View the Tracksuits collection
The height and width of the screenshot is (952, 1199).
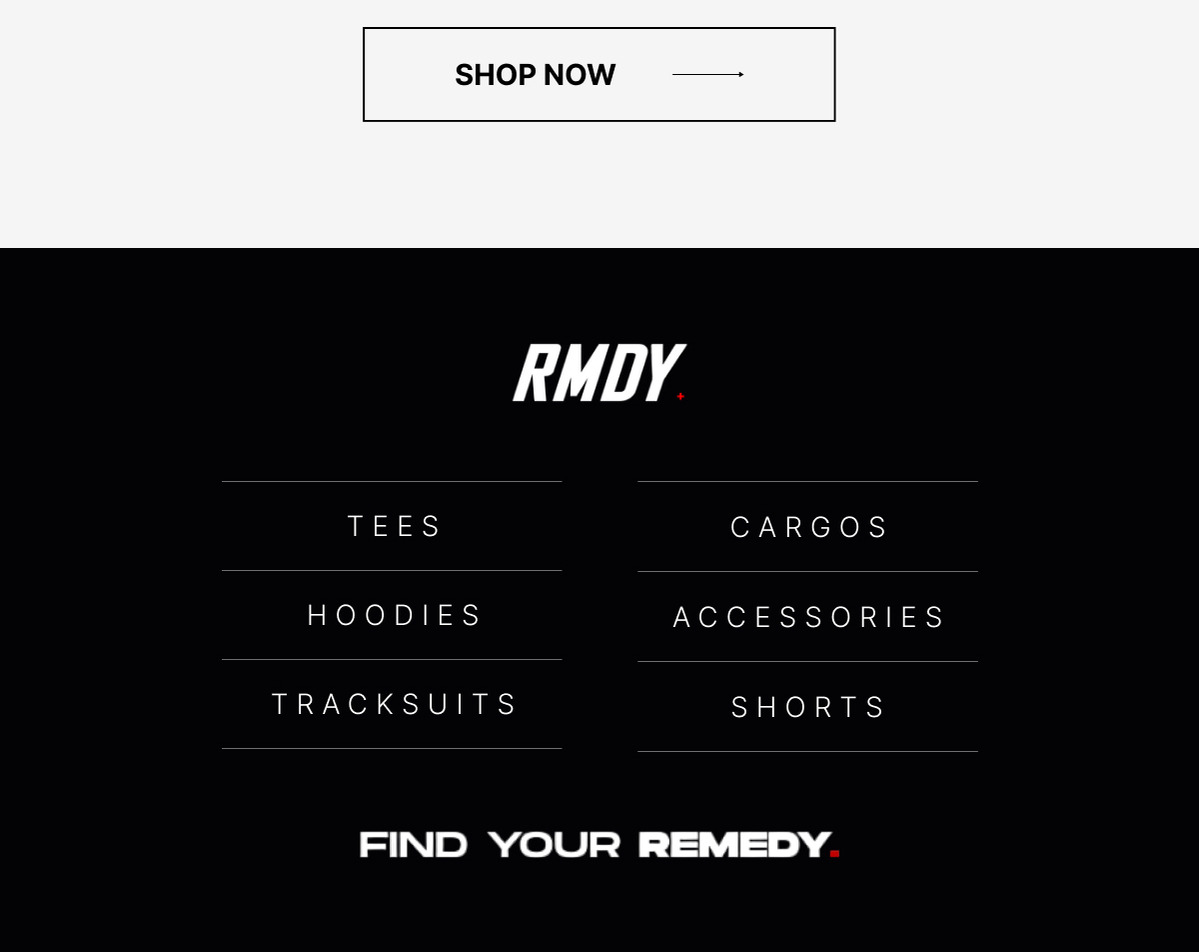point(394,704)
